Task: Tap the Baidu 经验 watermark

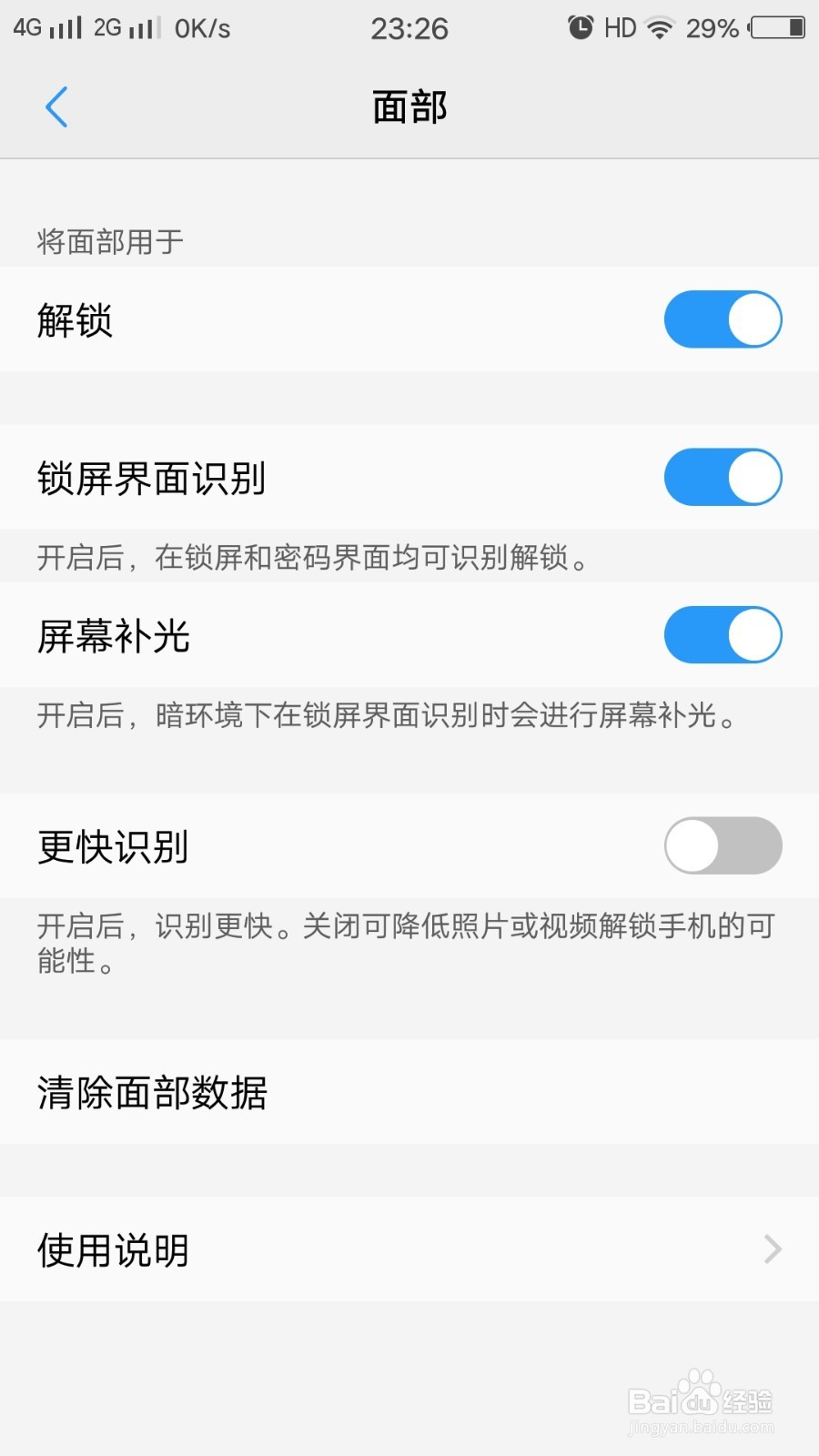Action: [699, 1401]
